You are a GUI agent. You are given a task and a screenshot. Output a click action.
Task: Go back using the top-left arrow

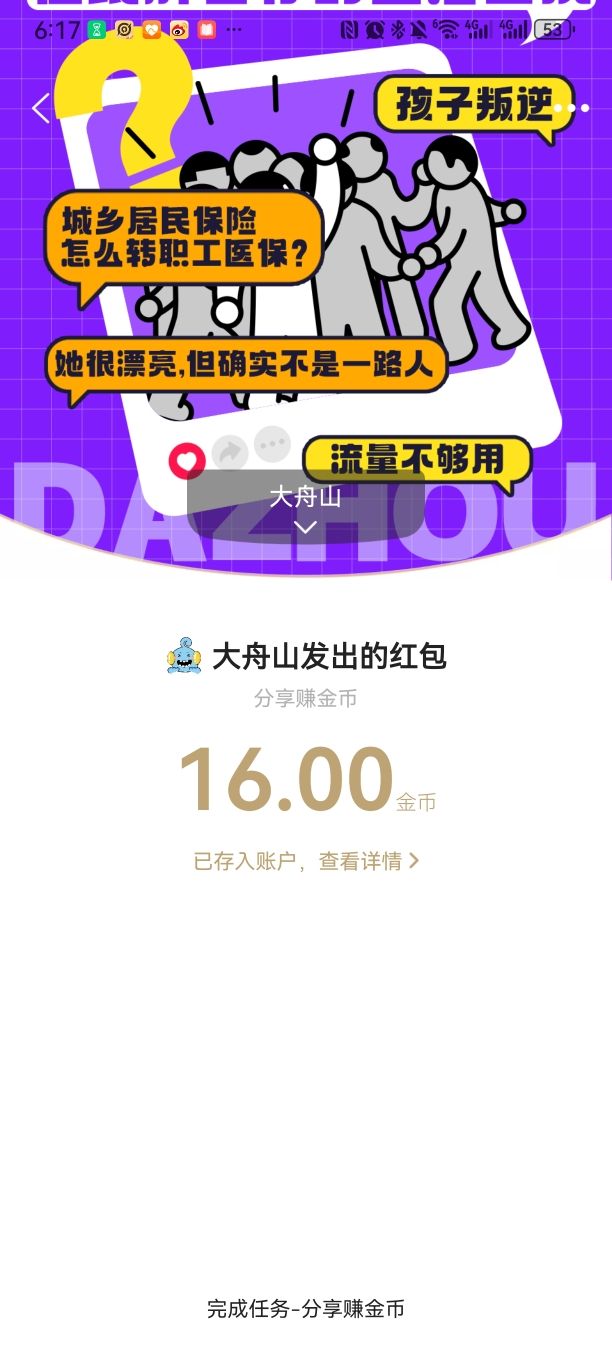[x=41, y=108]
